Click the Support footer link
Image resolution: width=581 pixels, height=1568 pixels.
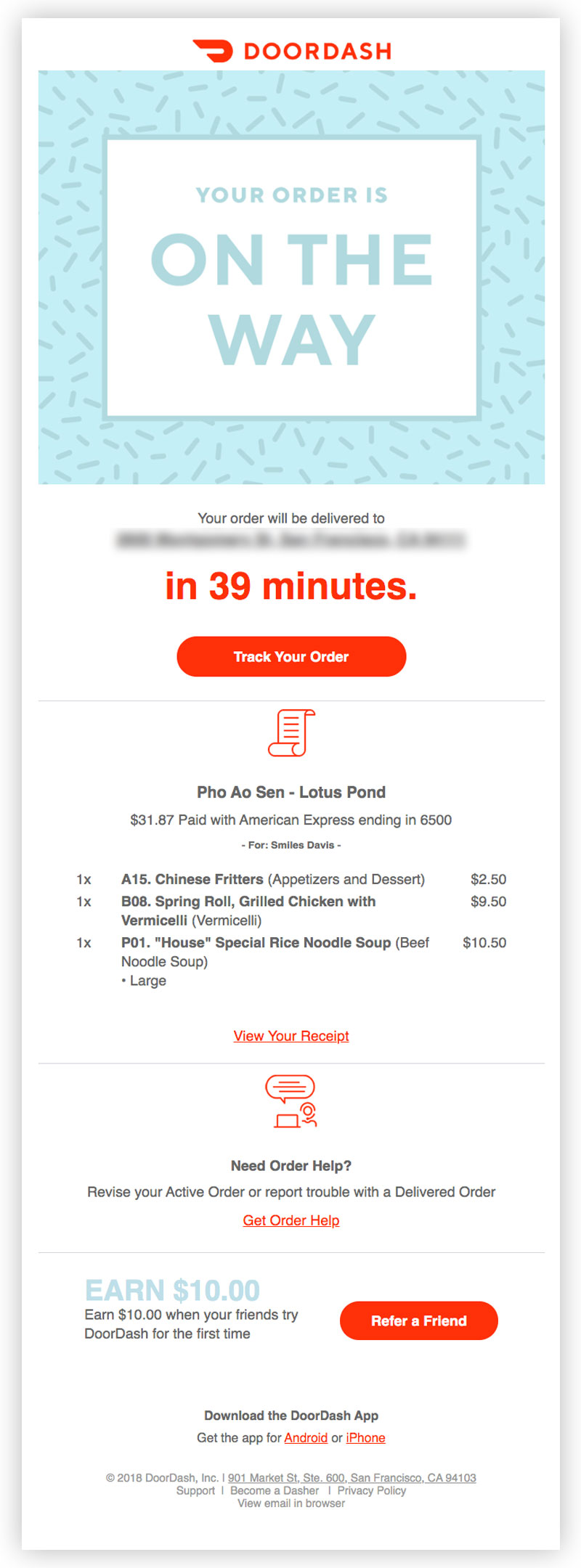coord(195,1490)
